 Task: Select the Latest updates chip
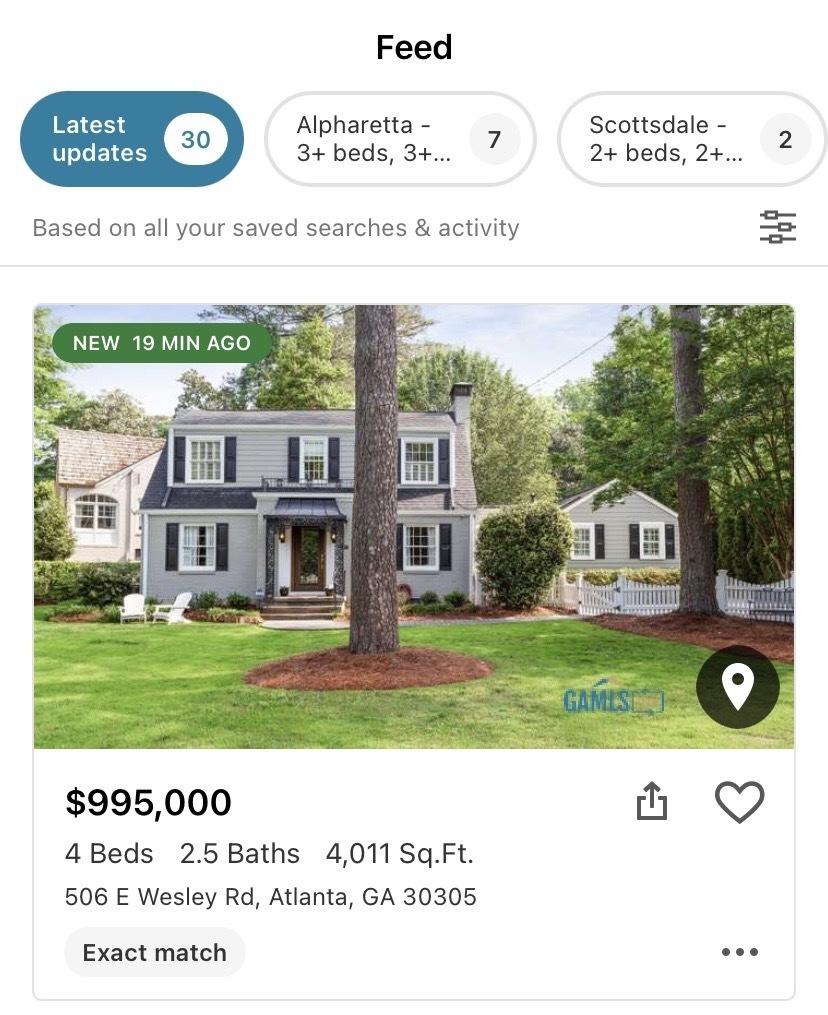click(x=131, y=139)
